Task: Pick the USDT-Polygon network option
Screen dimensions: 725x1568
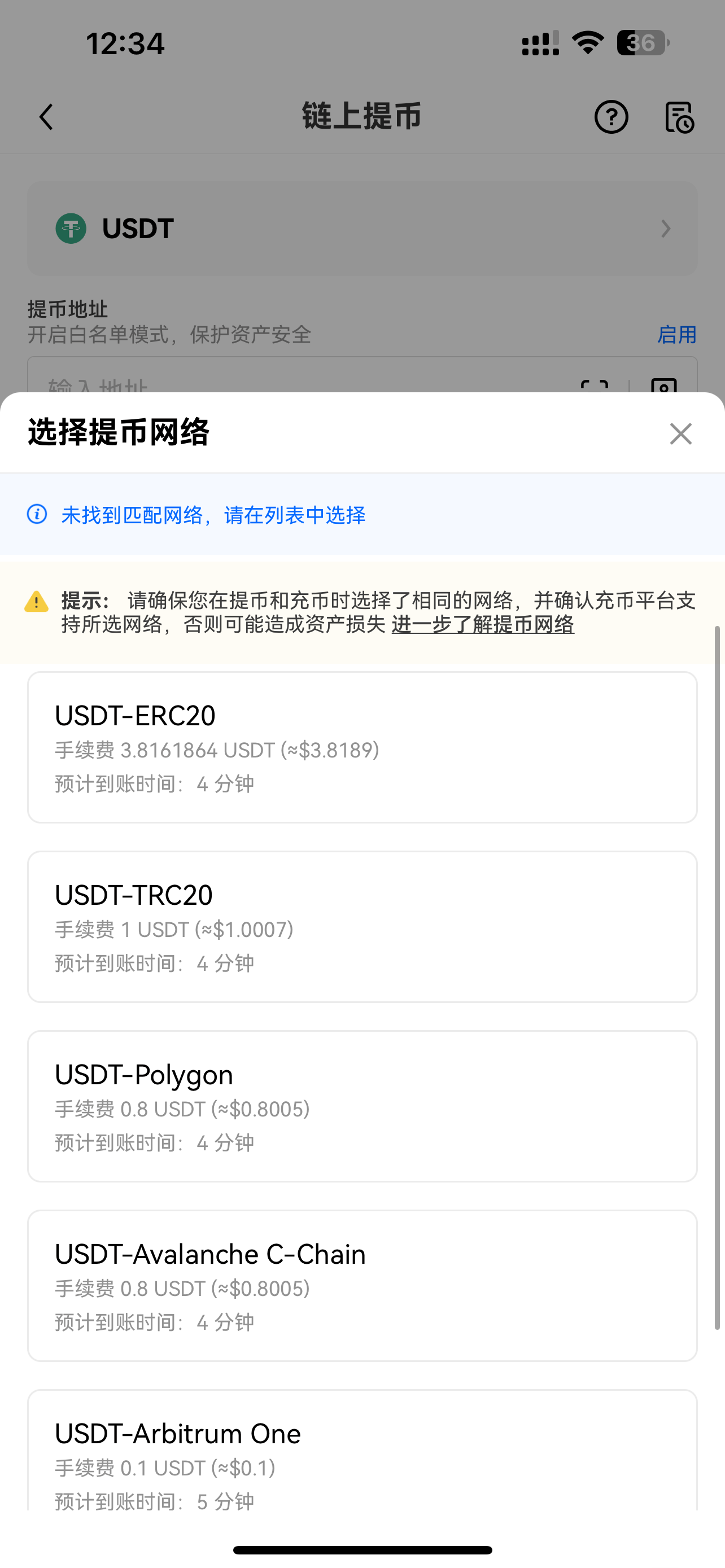Action: (362, 1106)
